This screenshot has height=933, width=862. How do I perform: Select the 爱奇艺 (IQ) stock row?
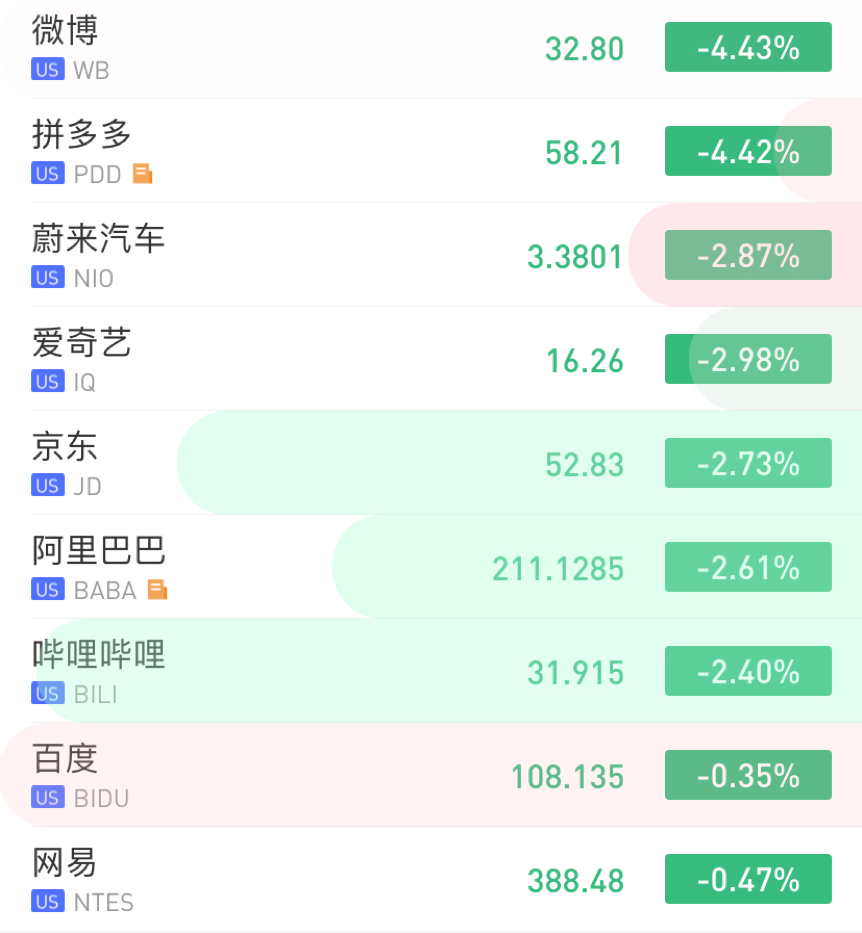click(300, 360)
